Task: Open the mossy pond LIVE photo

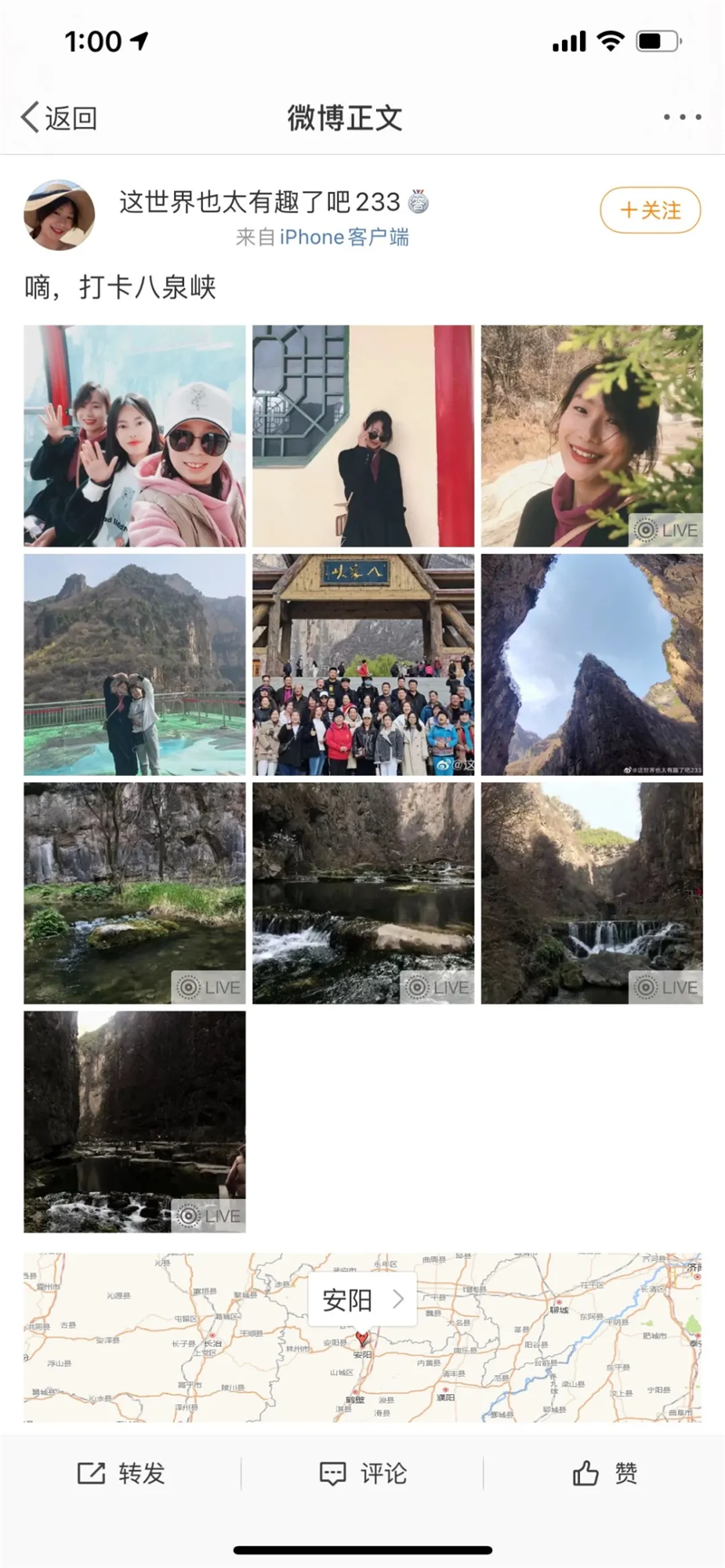Action: [x=134, y=893]
